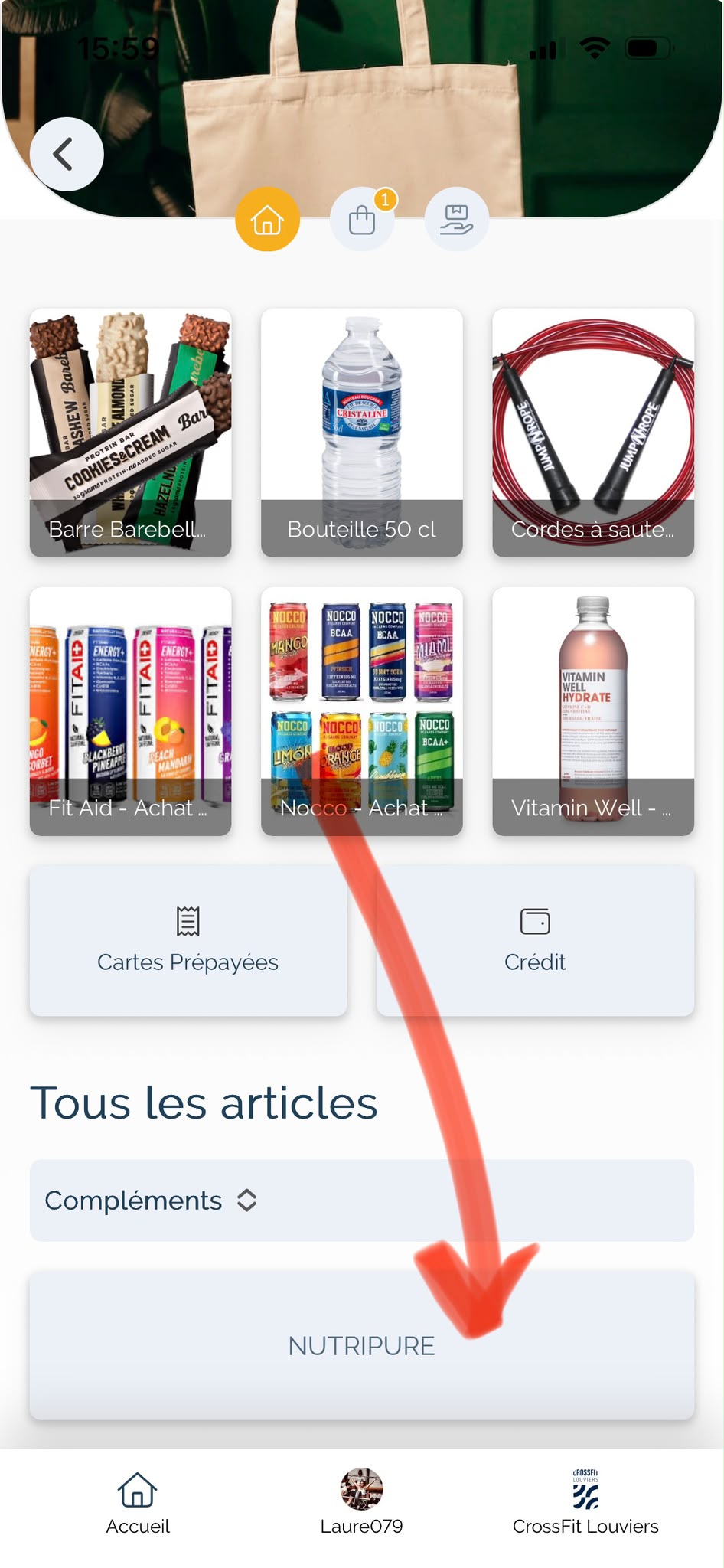Image resolution: width=724 pixels, height=1568 pixels.
Task: Open the Crédit section
Action: [x=535, y=941]
